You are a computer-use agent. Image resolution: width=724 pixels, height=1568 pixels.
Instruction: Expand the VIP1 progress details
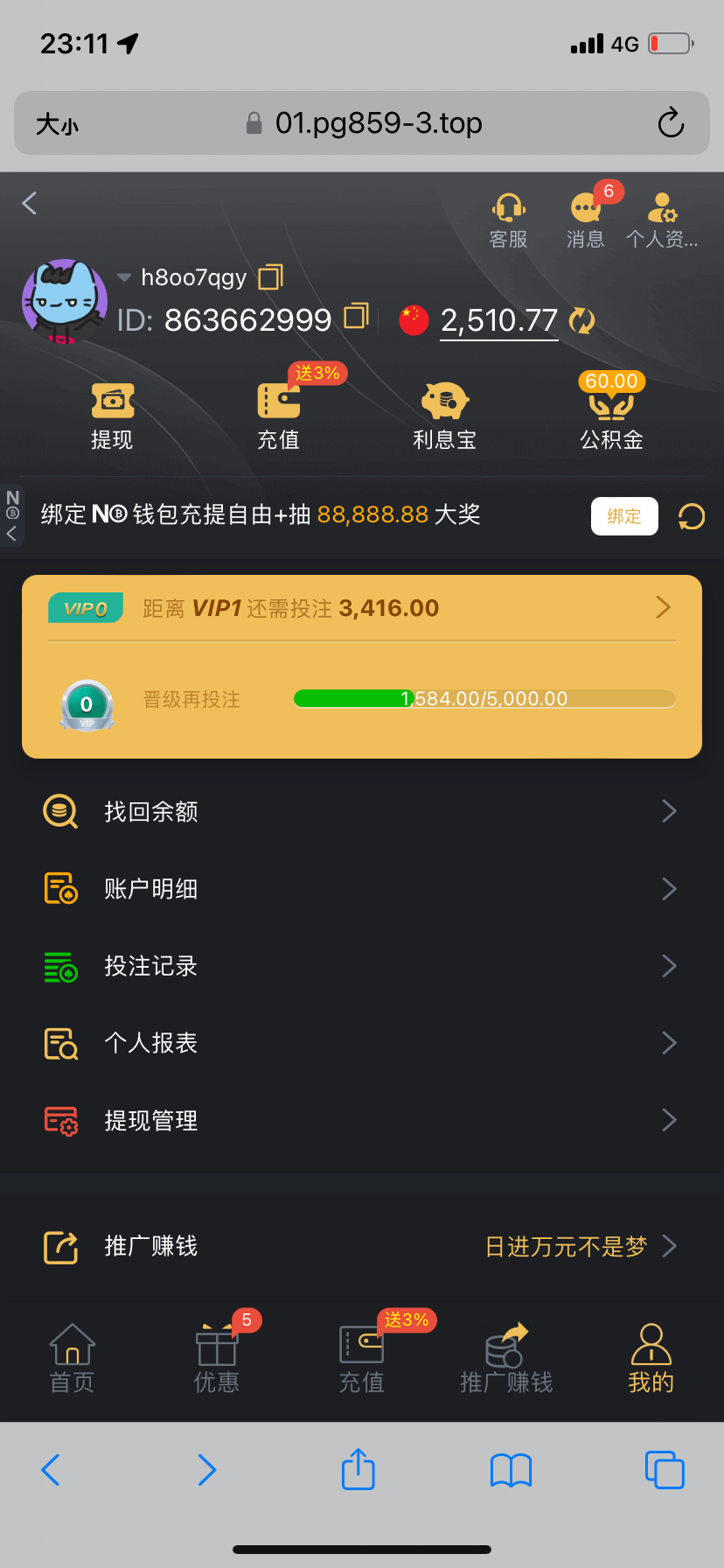[663, 607]
